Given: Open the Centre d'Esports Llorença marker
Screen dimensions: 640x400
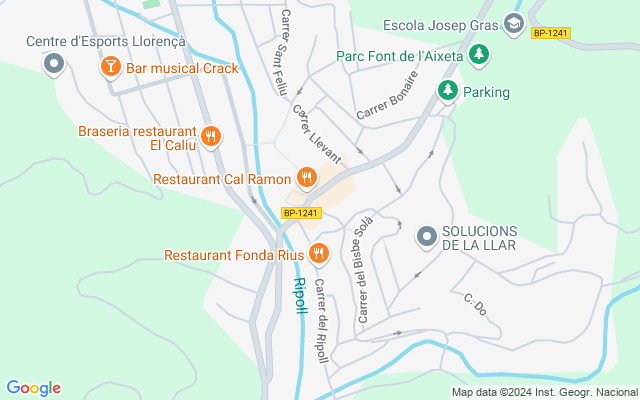Looking at the screenshot, I should tap(54, 65).
